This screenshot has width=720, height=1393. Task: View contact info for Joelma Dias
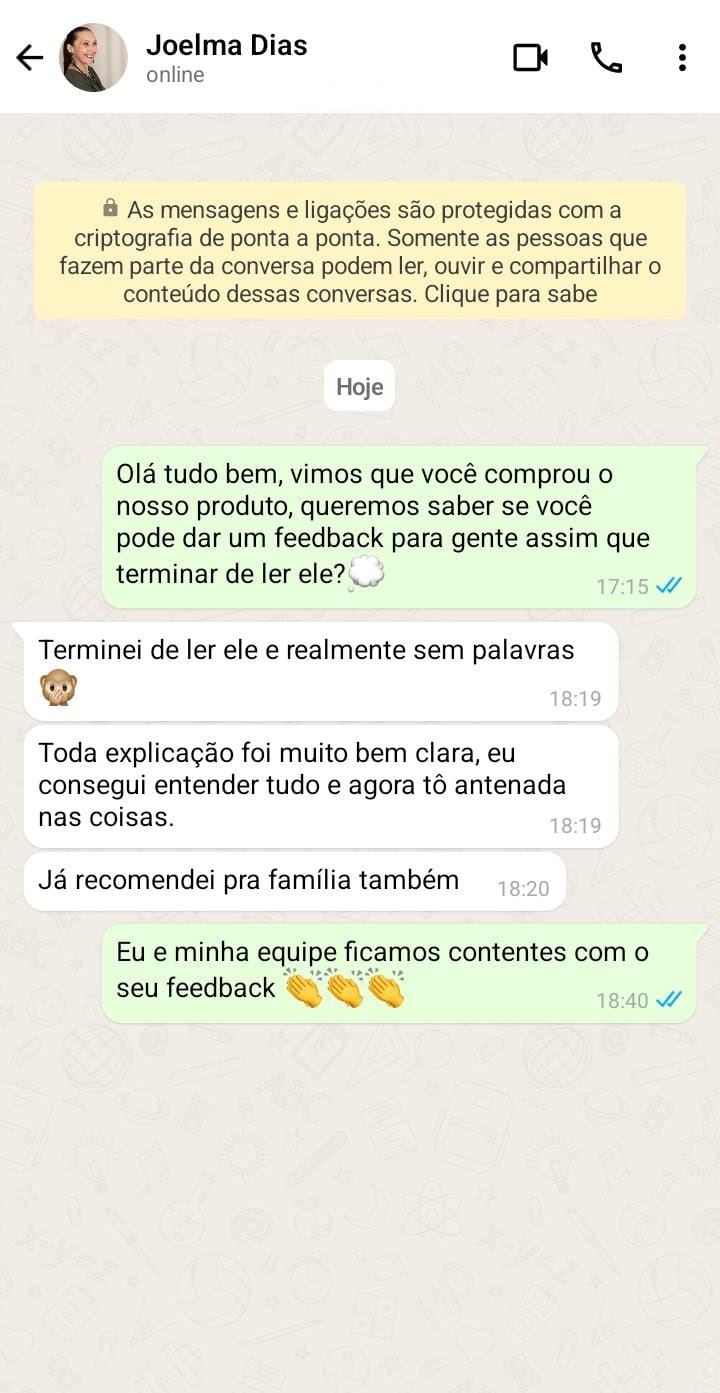coord(227,58)
